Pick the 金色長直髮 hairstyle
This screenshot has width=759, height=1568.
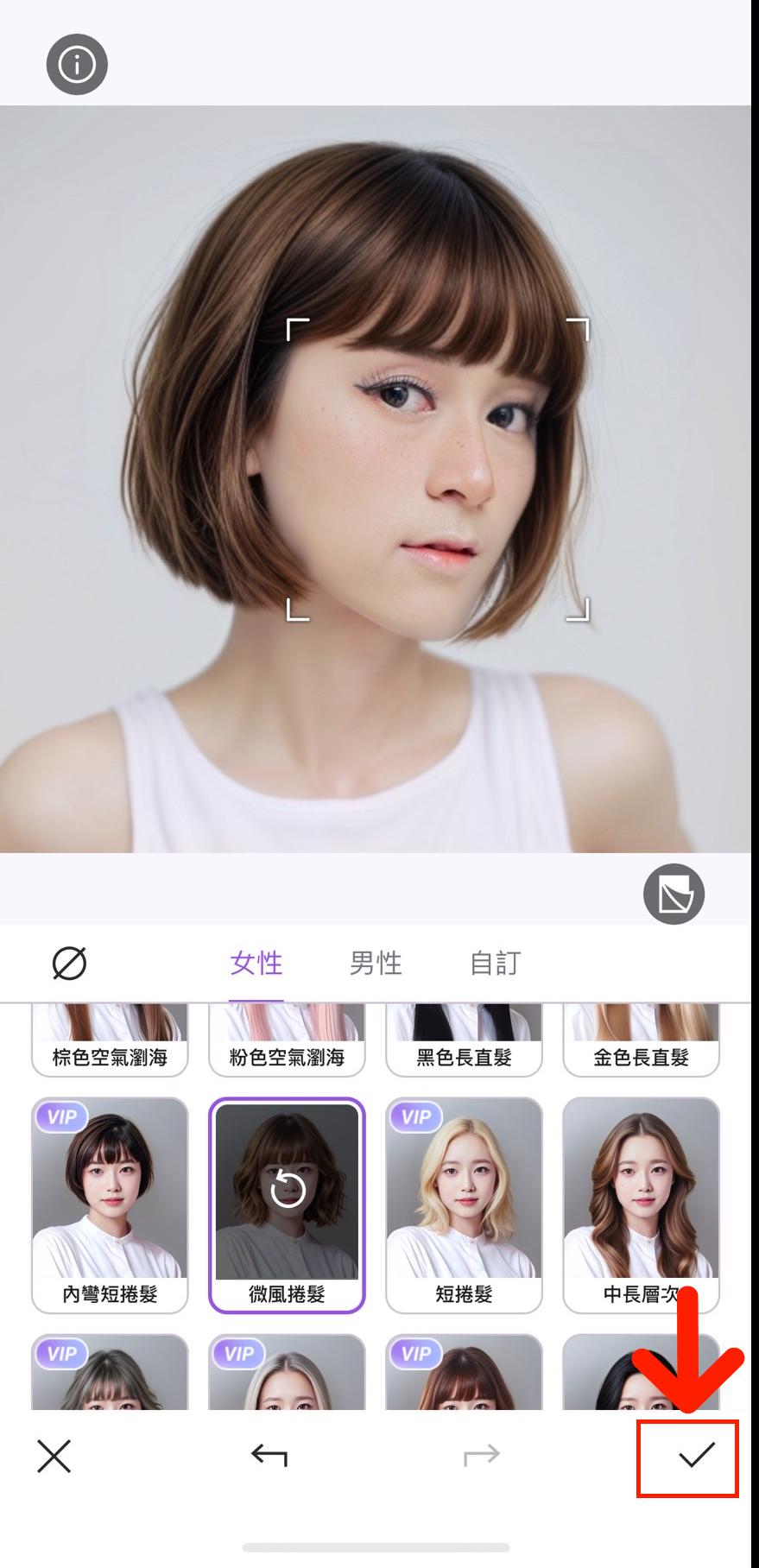641,1042
